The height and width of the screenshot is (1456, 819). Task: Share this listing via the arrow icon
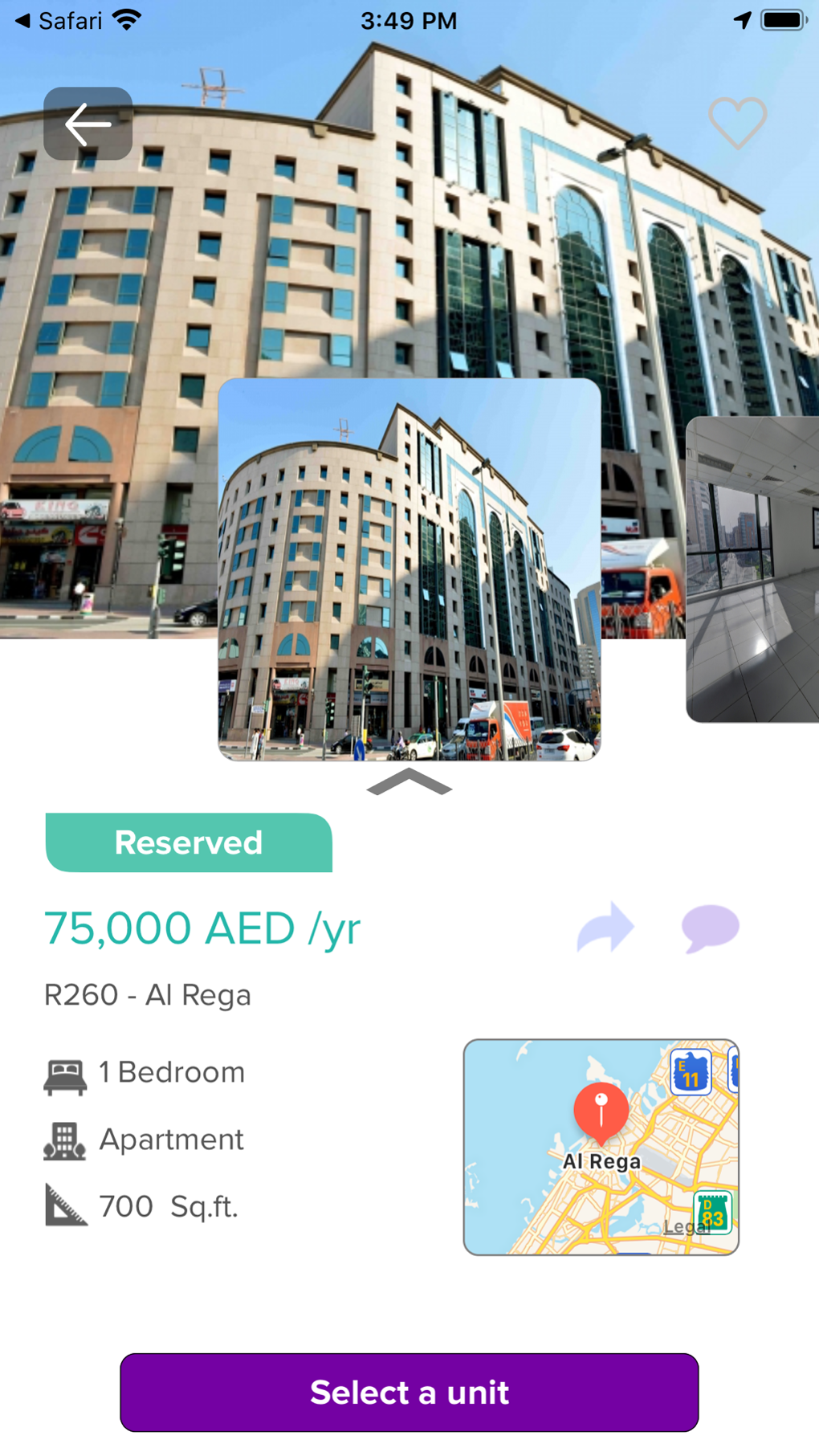click(x=605, y=928)
